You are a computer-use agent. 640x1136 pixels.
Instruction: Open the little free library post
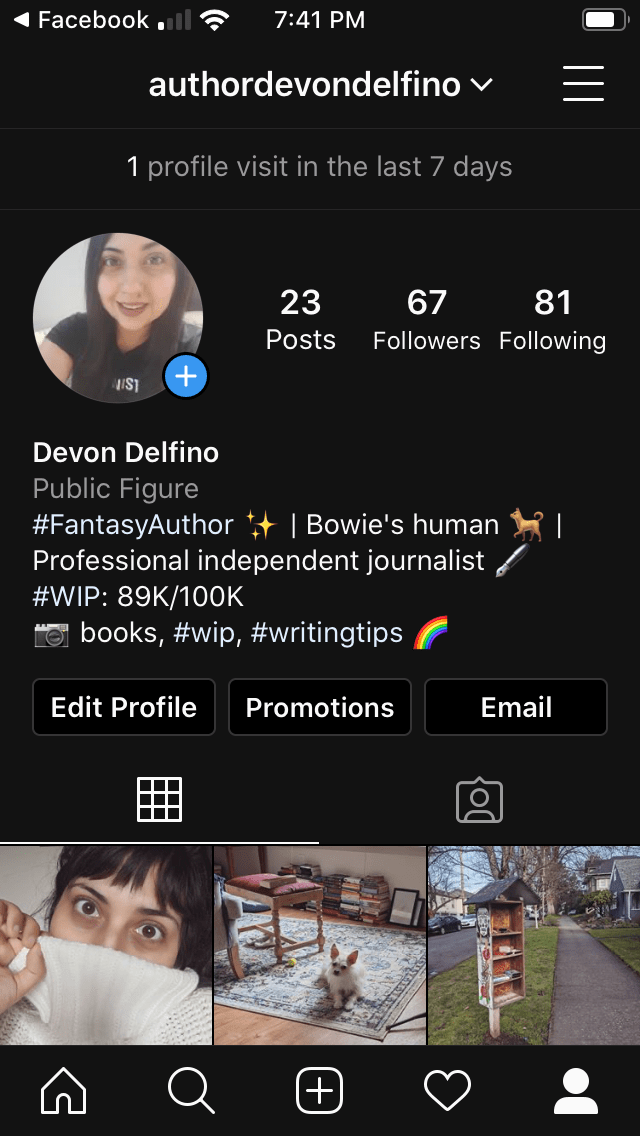coord(534,945)
